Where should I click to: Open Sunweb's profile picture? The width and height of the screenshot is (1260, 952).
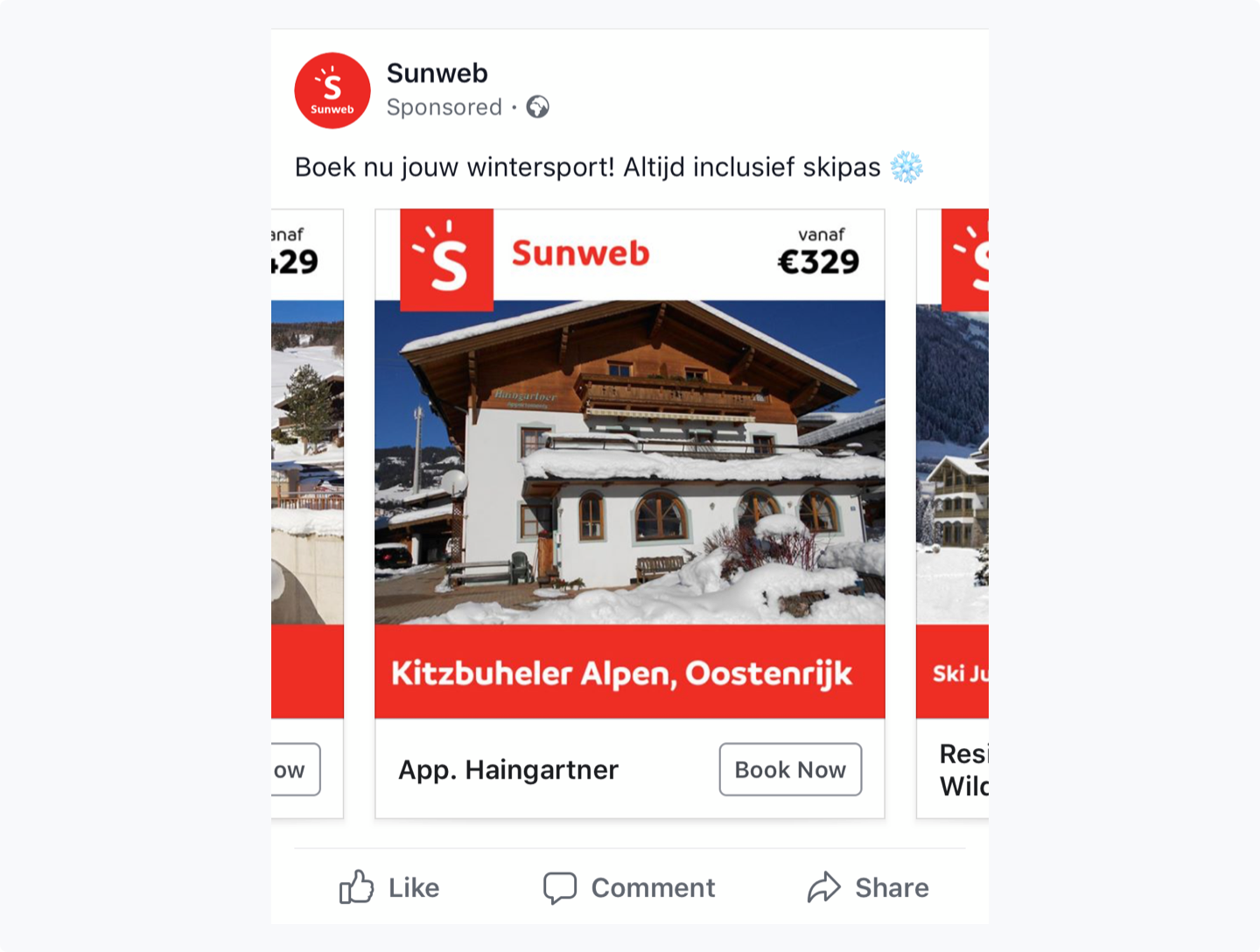[332, 91]
